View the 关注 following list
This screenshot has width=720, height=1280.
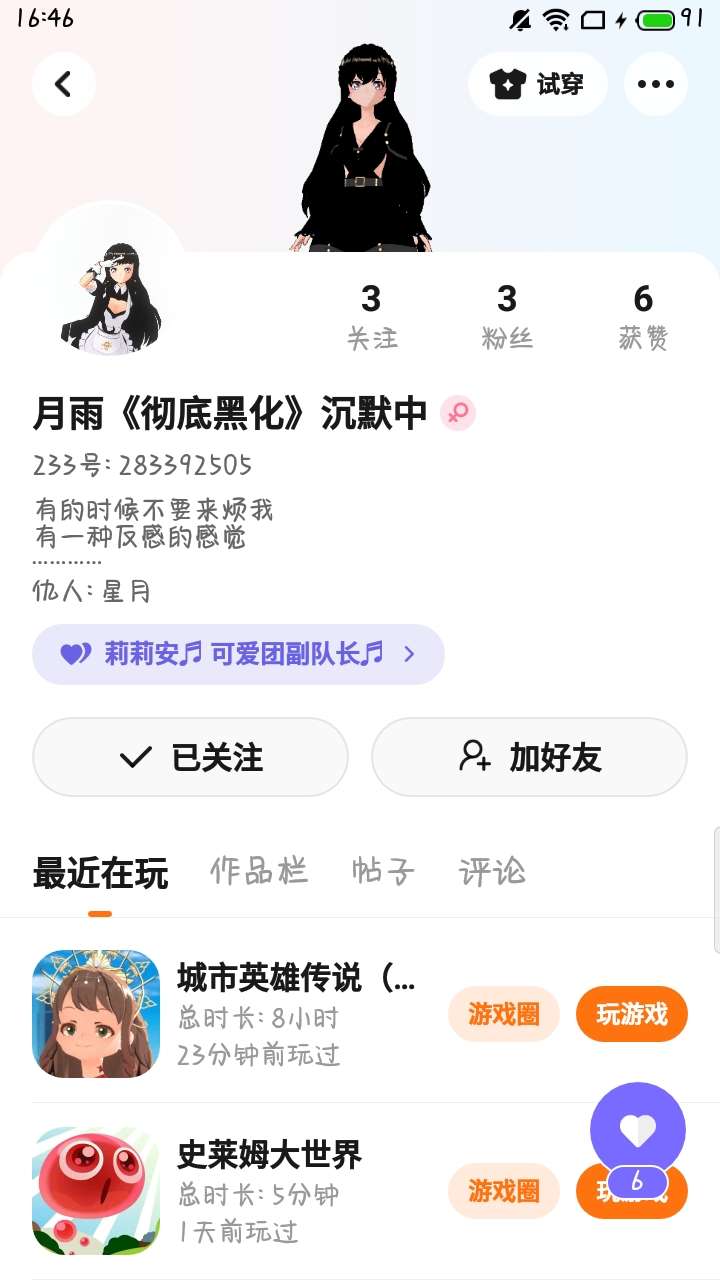tap(371, 315)
